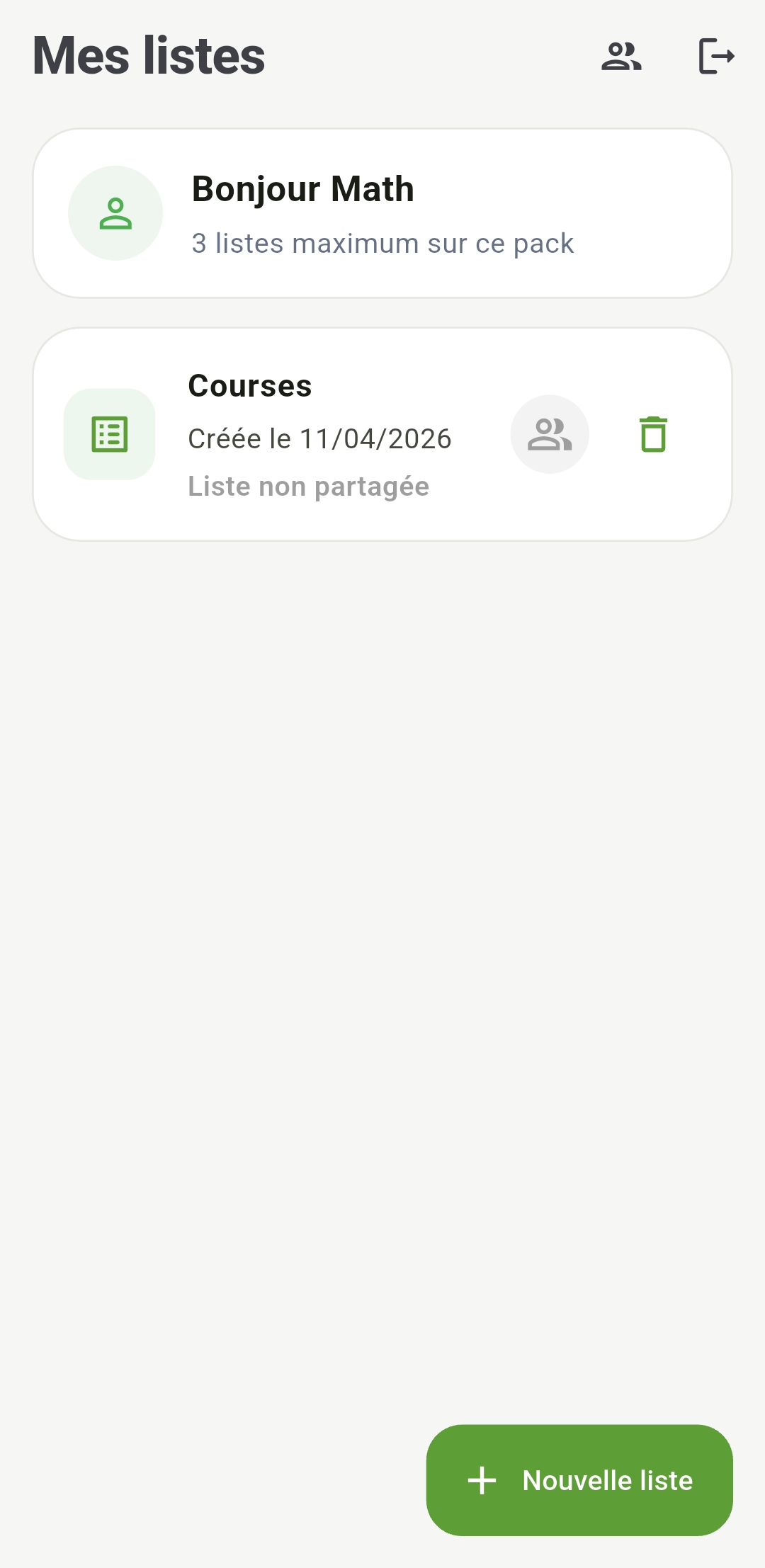Tap the green list icon beside Courses
This screenshot has width=765, height=1568.
pyautogui.click(x=109, y=434)
